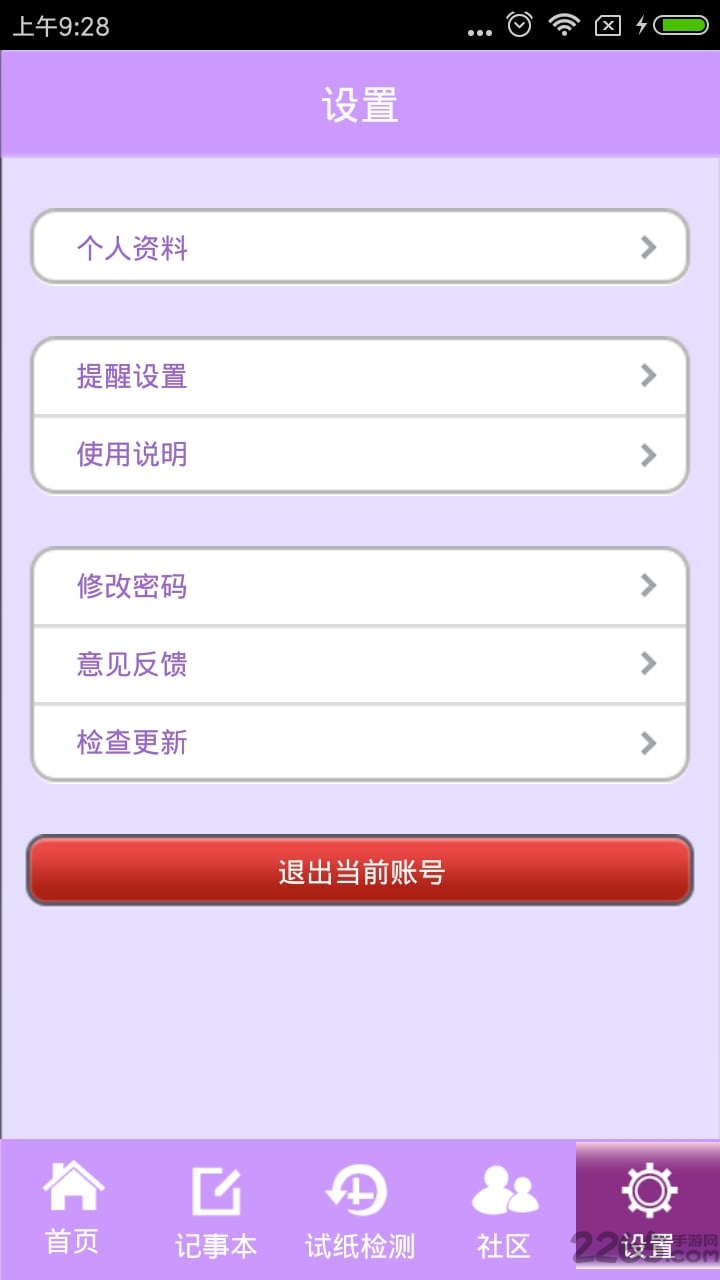
Task: Click the Wi-Fi icon in the status bar
Action: pyautogui.click(x=565, y=25)
